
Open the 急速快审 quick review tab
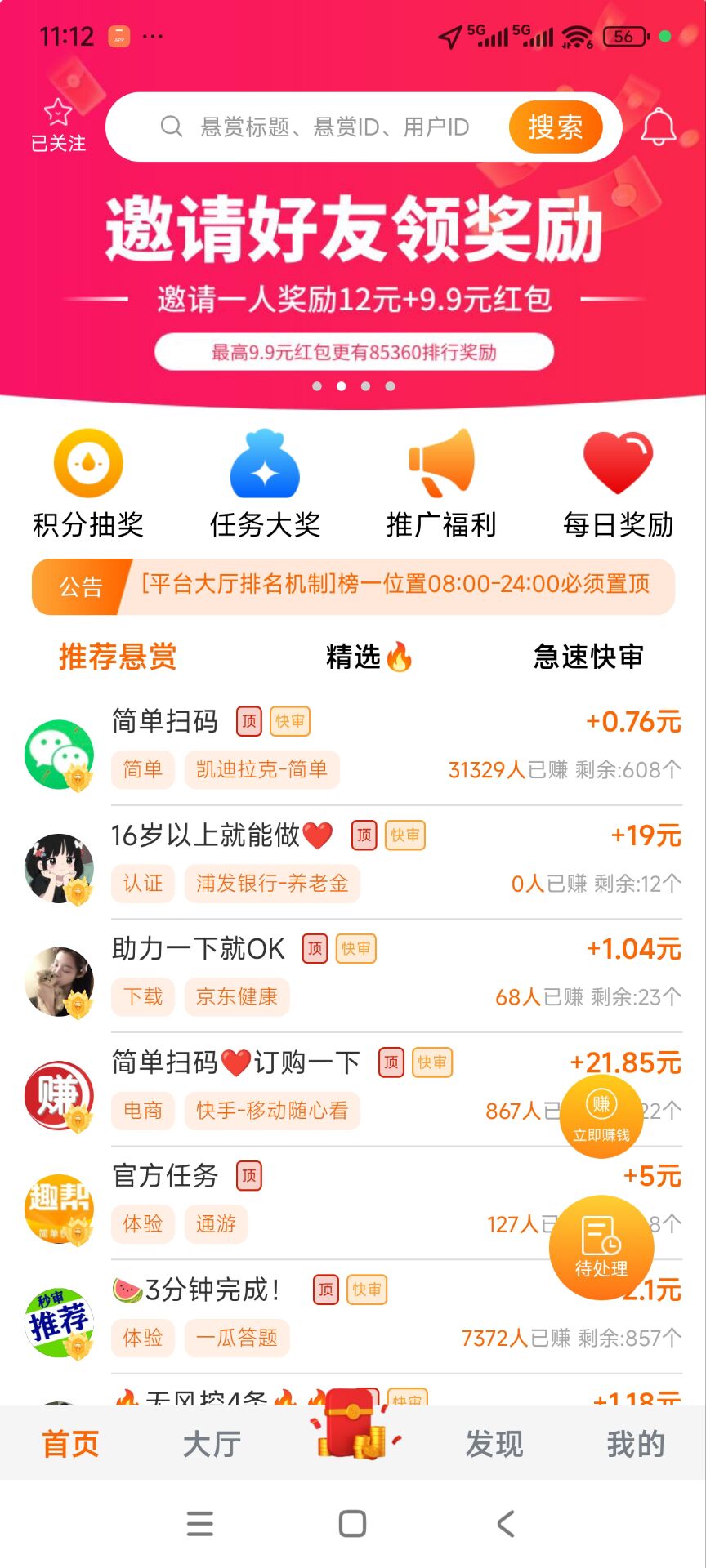point(587,656)
